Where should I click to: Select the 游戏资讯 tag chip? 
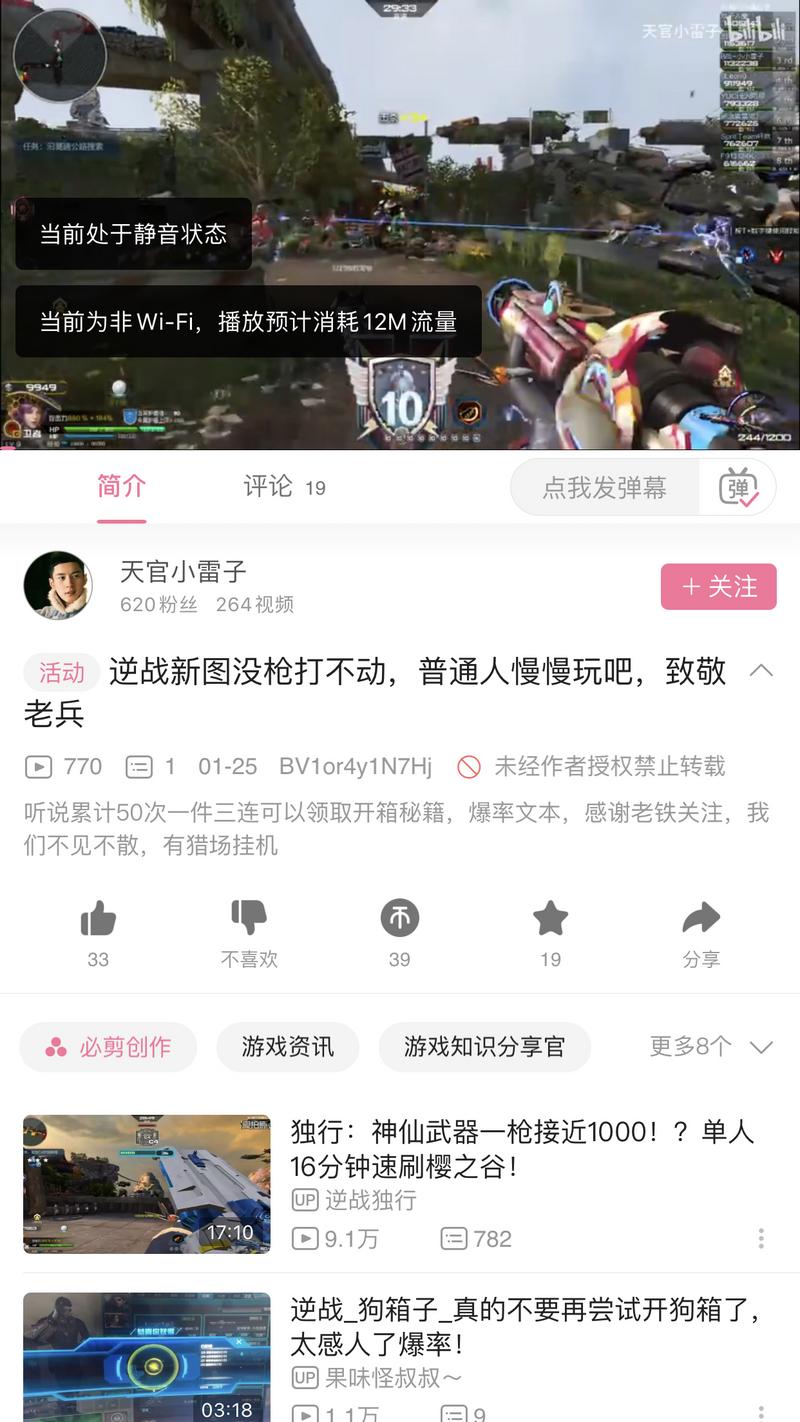288,1047
